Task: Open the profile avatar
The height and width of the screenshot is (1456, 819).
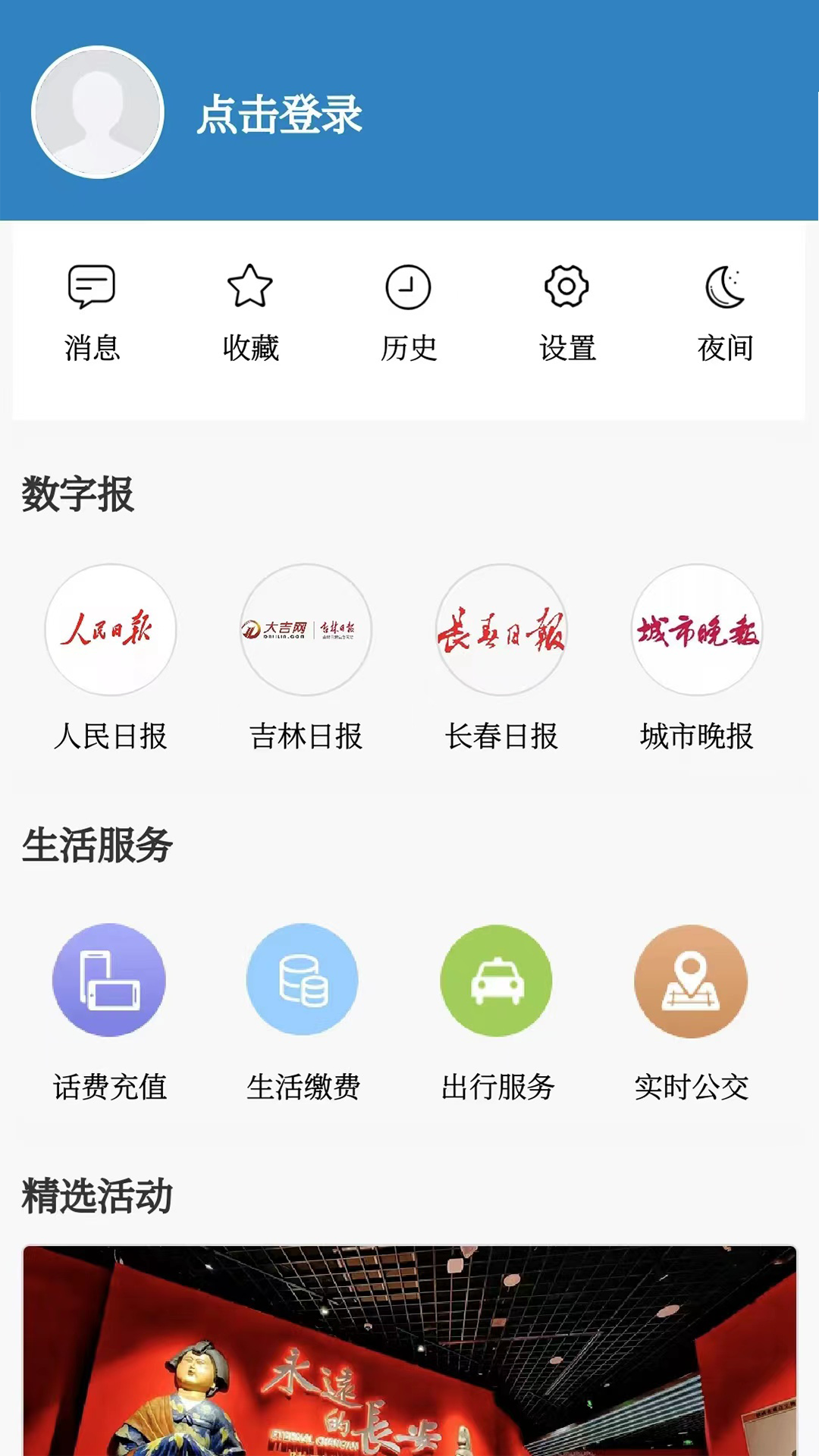Action: coord(98,112)
